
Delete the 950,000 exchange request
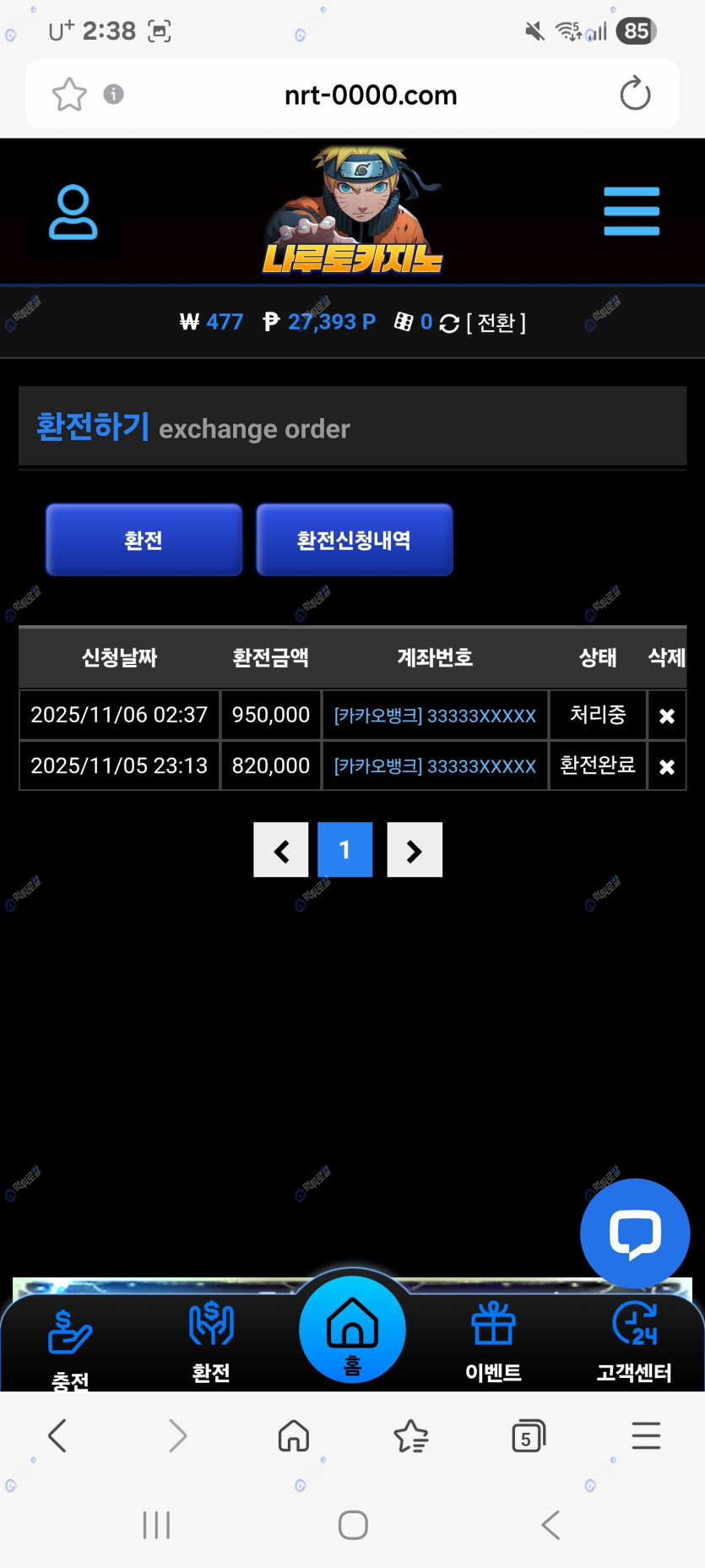click(x=666, y=716)
